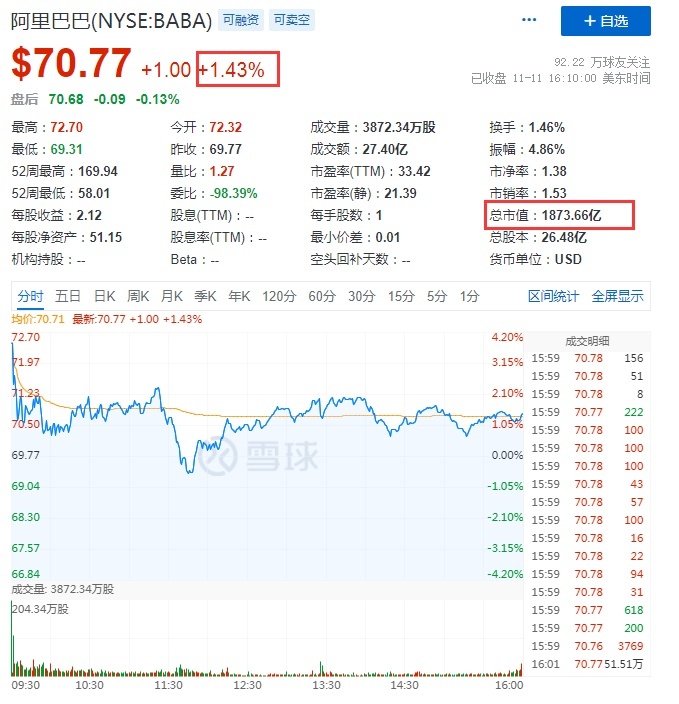Switch to the 分时 chart tab
This screenshot has width=679, height=704.
(x=30, y=296)
